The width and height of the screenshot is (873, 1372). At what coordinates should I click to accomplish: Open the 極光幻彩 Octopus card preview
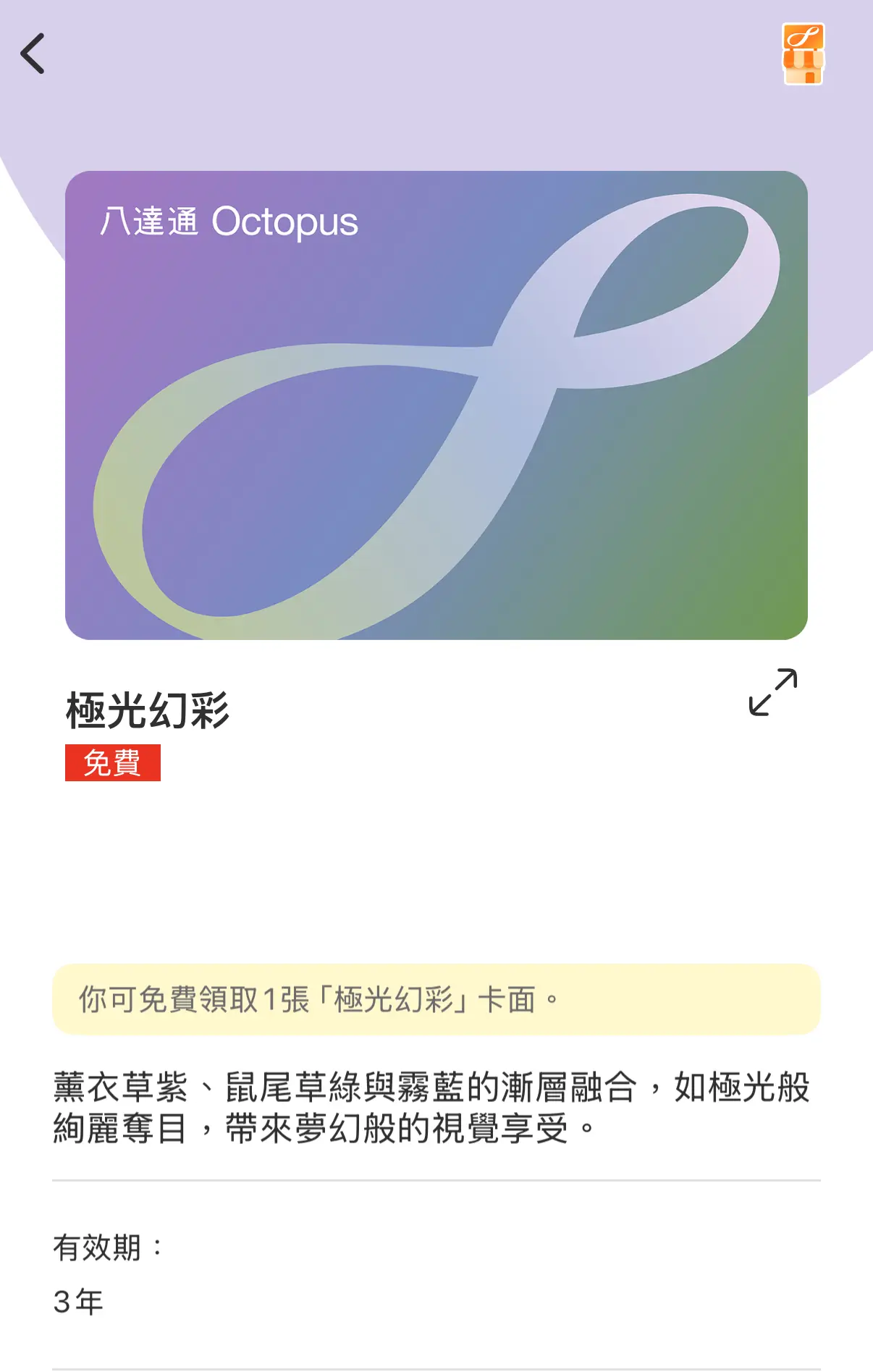(436, 405)
